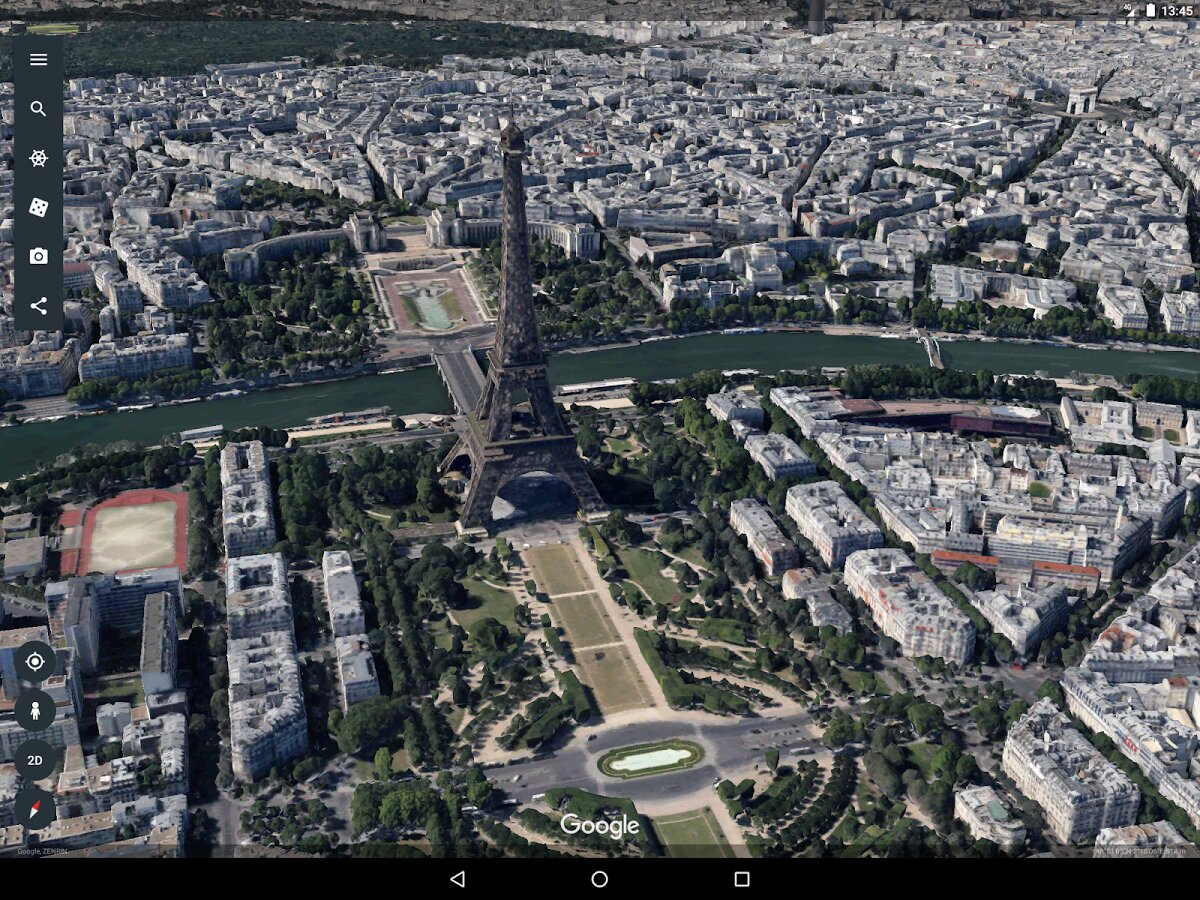
Task: Open the camera postcard tool
Action: (x=38, y=256)
